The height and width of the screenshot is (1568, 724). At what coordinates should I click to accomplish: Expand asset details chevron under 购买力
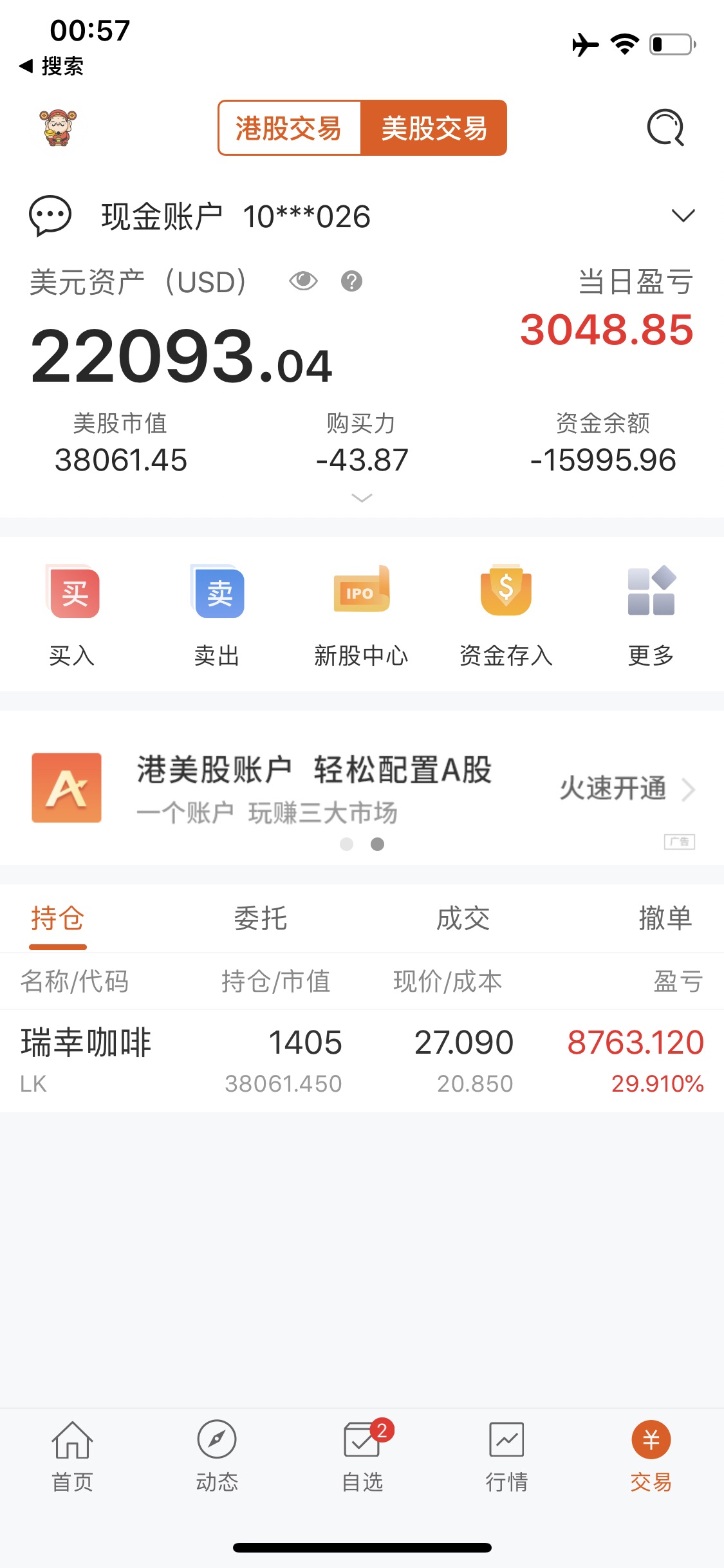pos(362,498)
